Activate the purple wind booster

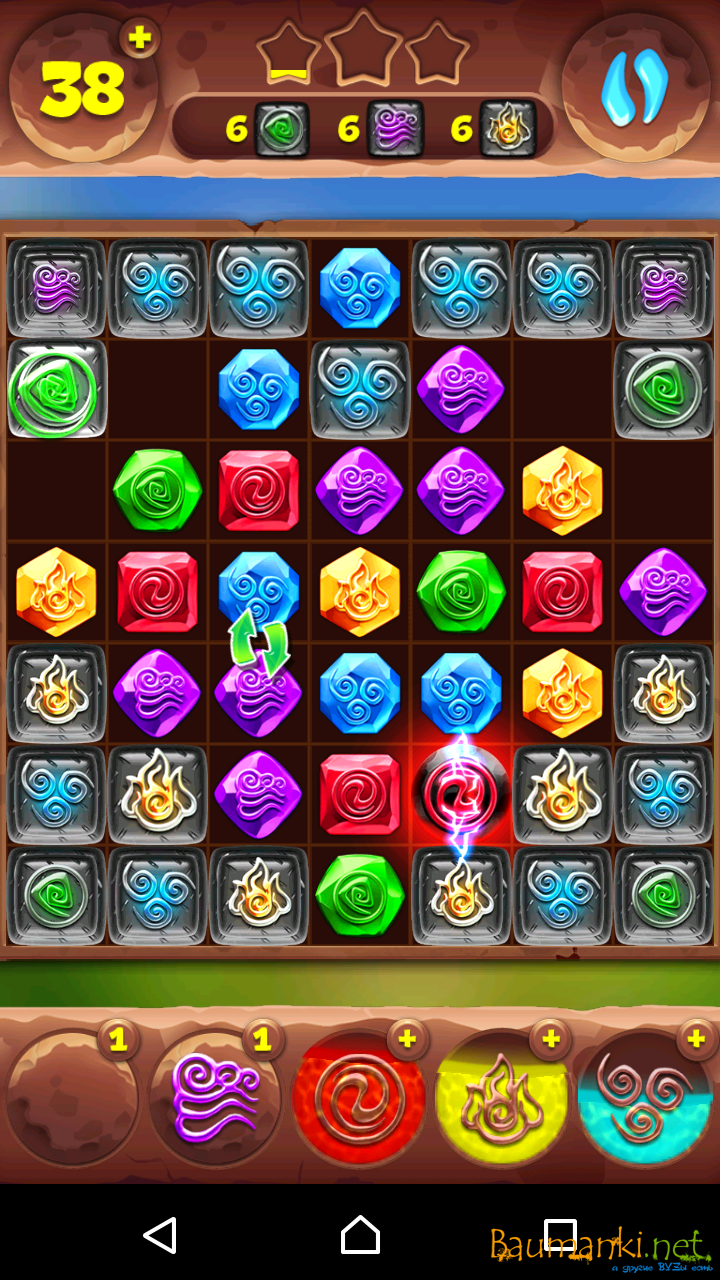pos(216,1100)
